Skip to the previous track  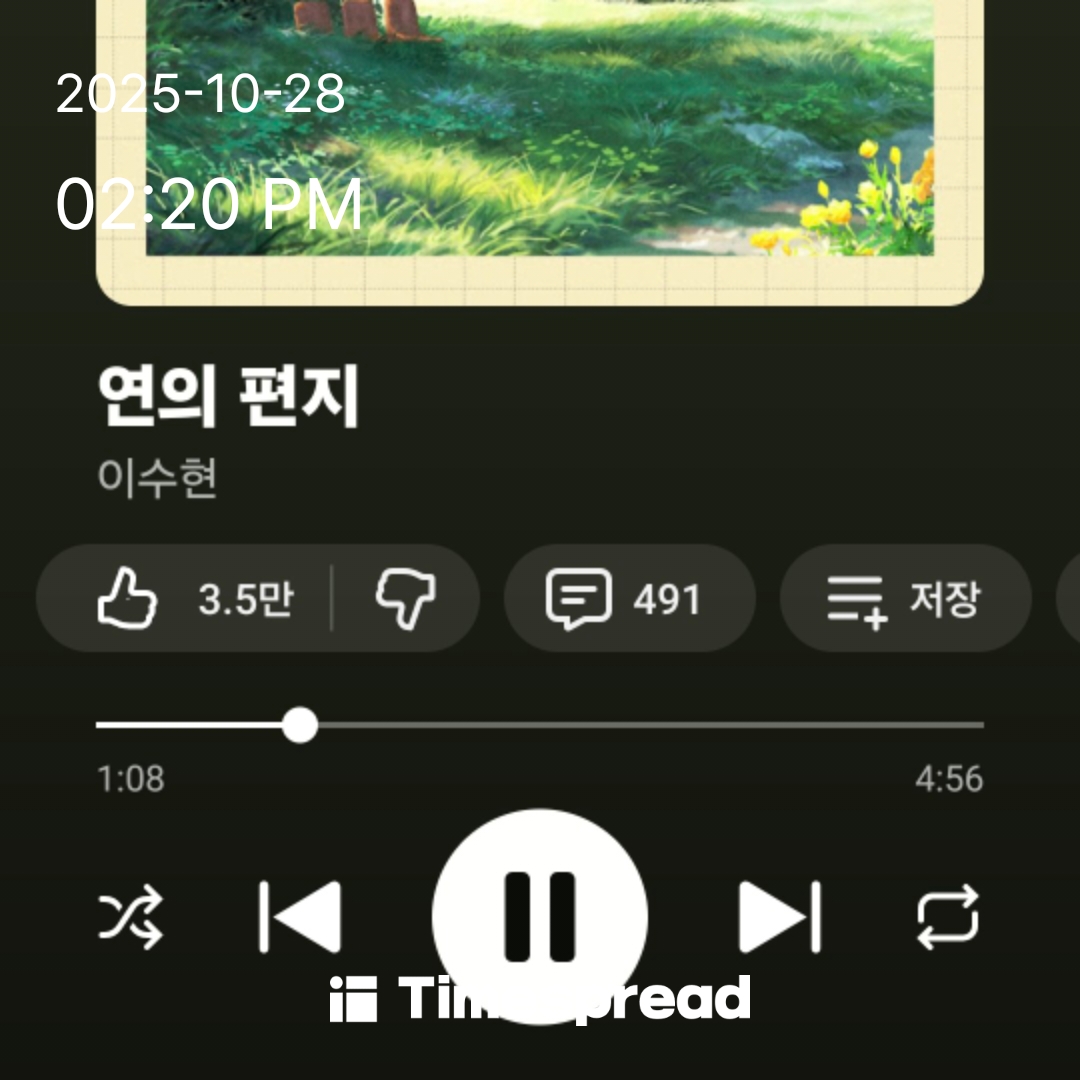click(x=300, y=917)
